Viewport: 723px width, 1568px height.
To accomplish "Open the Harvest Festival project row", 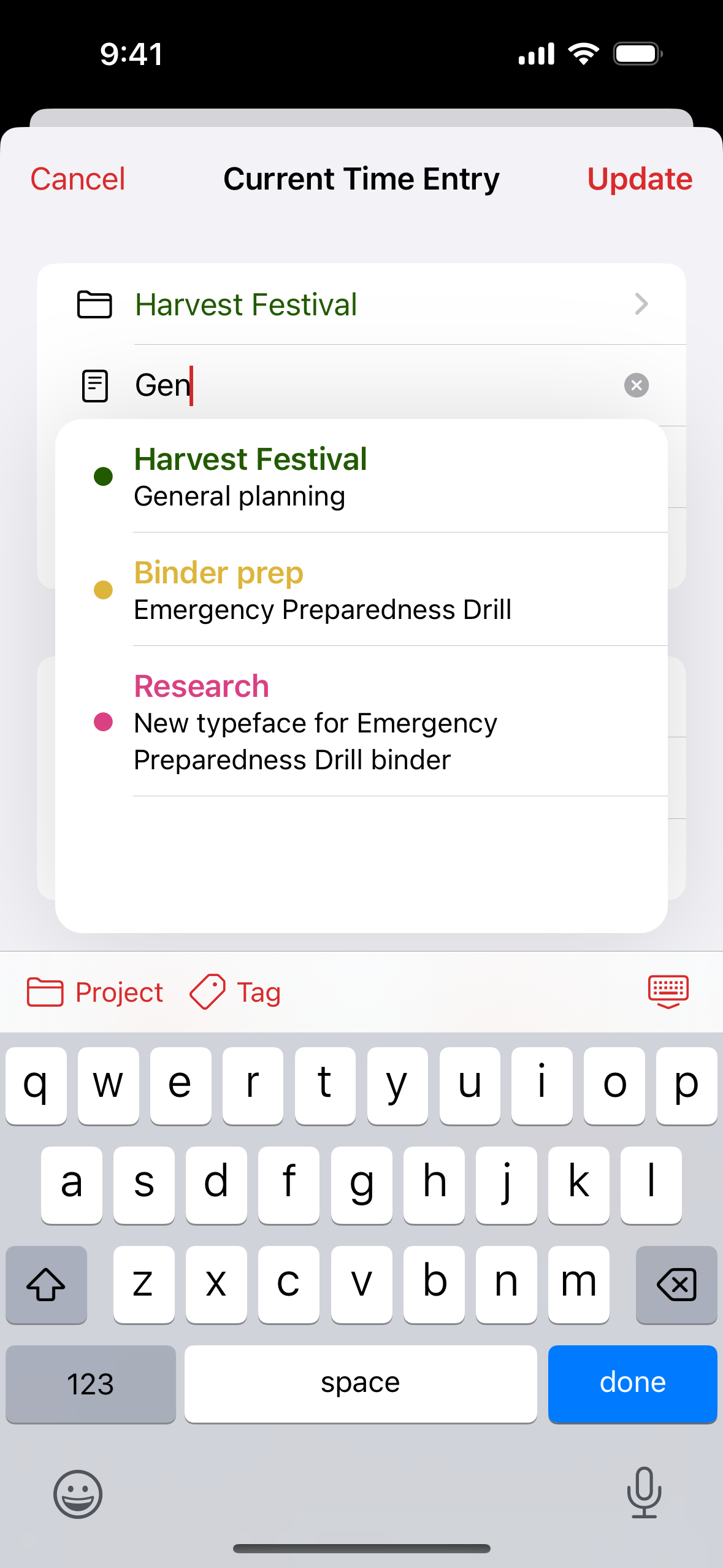I will pyautogui.click(x=362, y=304).
